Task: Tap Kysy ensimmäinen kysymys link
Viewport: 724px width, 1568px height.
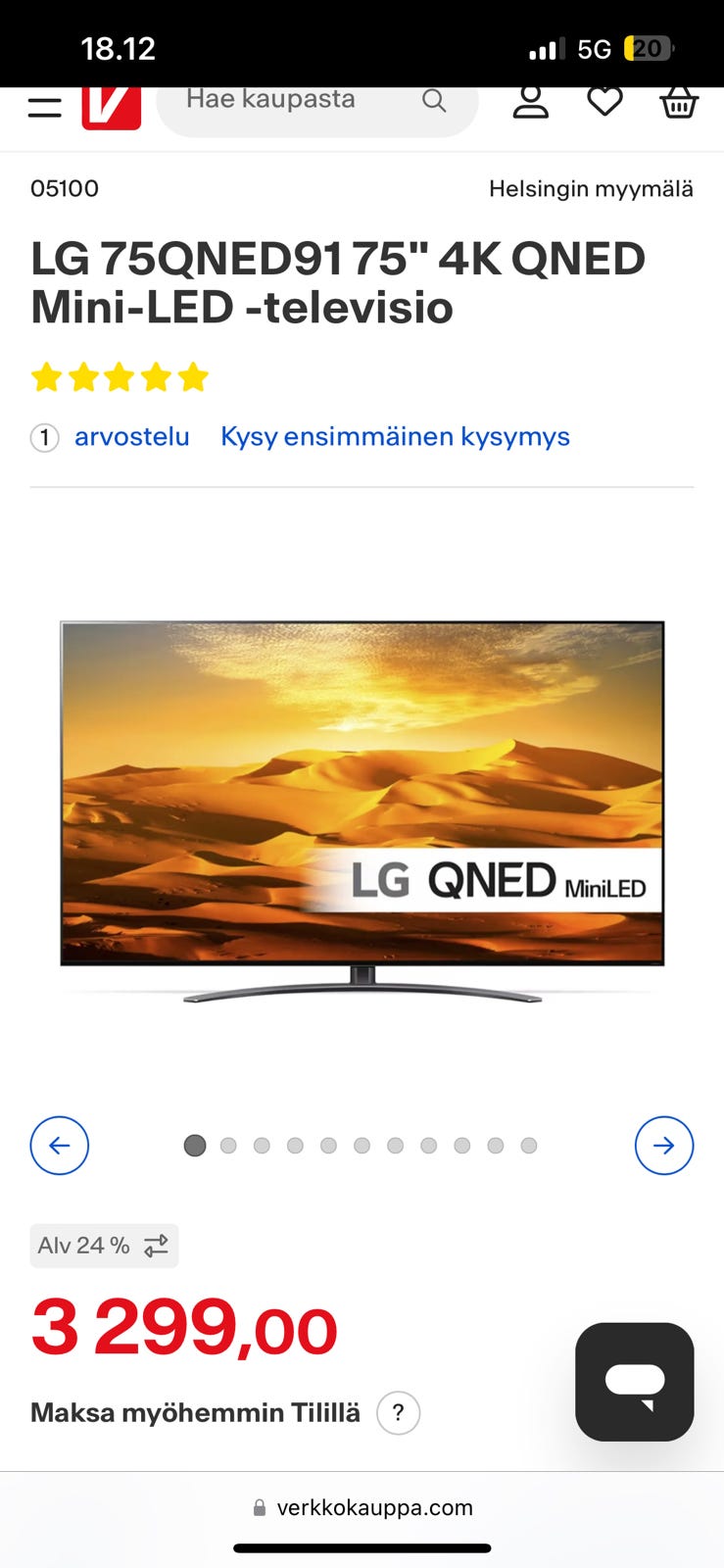Action: click(395, 436)
